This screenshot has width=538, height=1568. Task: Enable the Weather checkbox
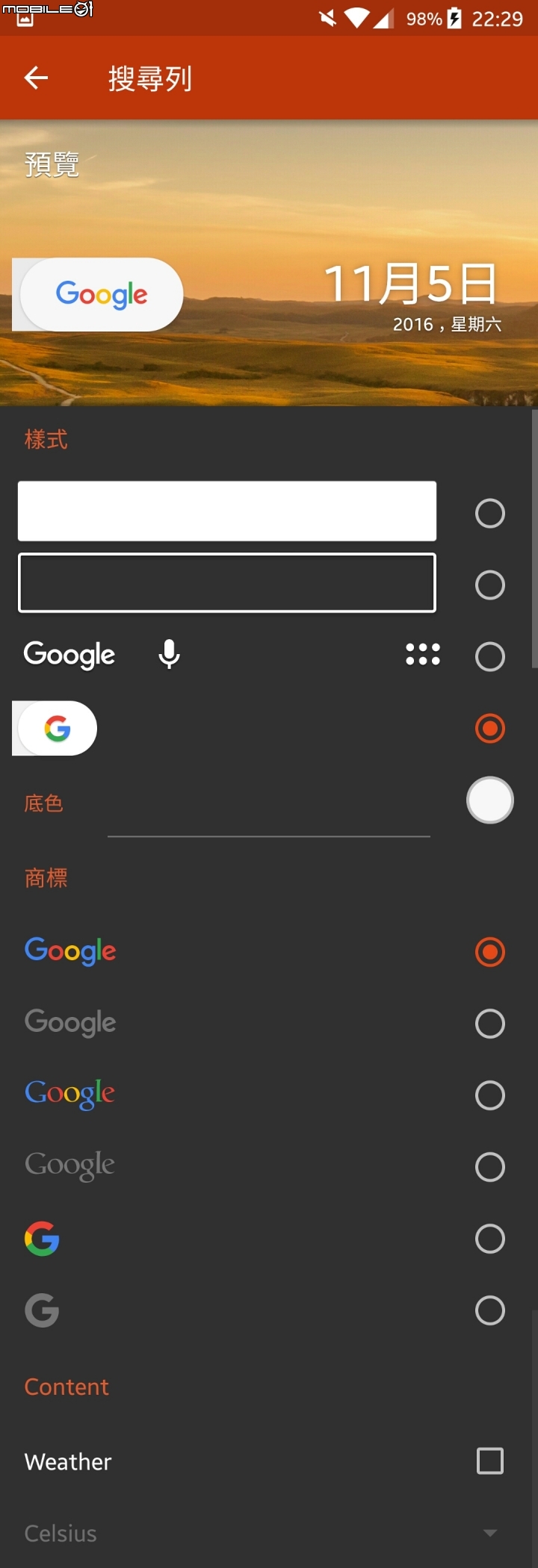(x=489, y=1460)
